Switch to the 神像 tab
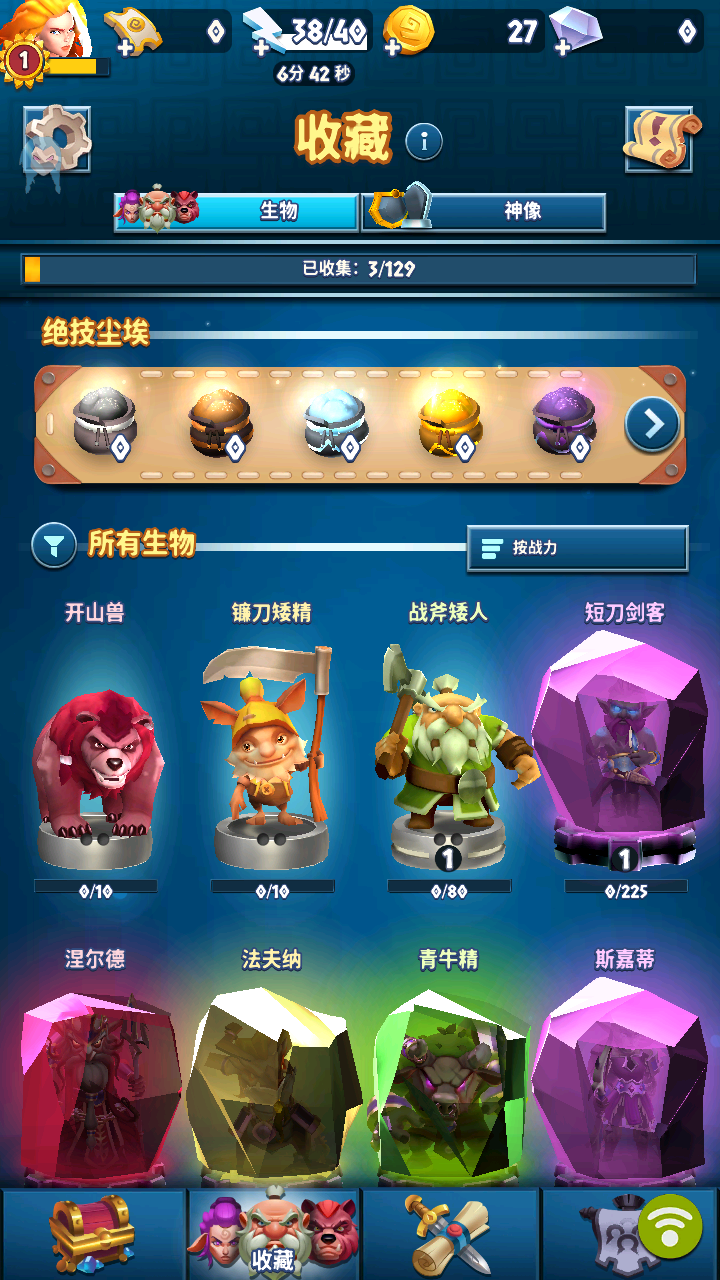Screen dimensions: 720x1280 point(484,212)
